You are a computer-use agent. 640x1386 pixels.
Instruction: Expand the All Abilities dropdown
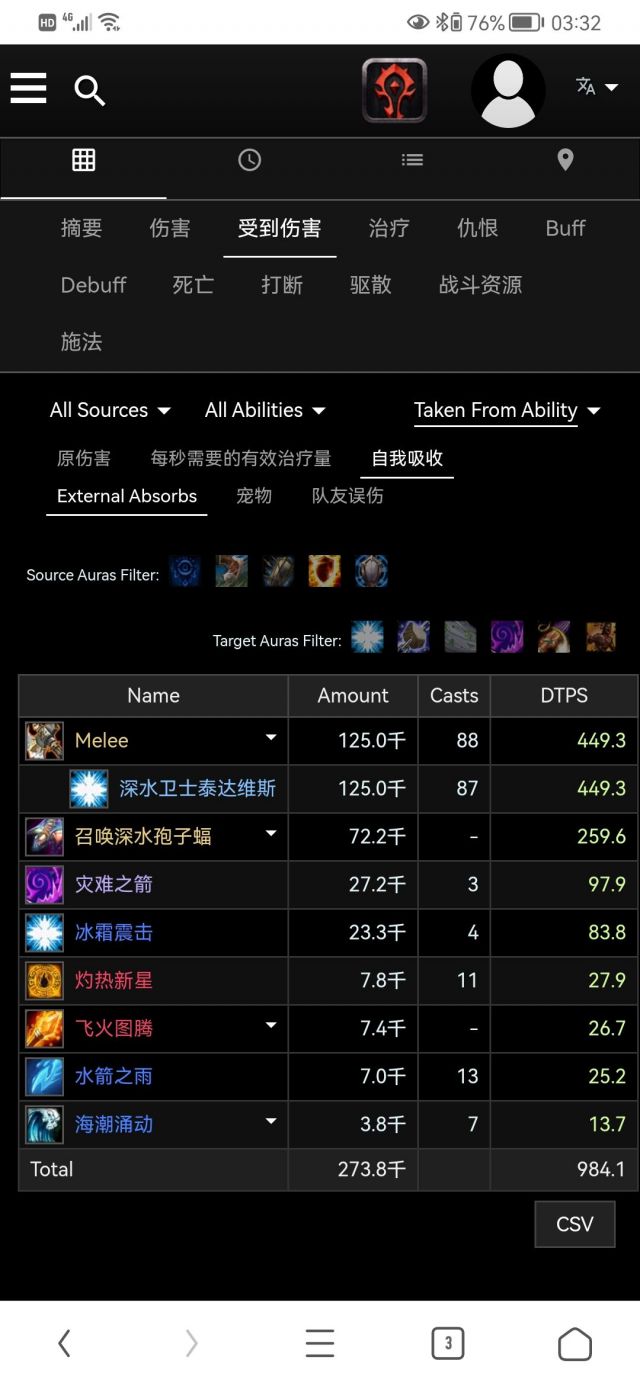tap(265, 410)
